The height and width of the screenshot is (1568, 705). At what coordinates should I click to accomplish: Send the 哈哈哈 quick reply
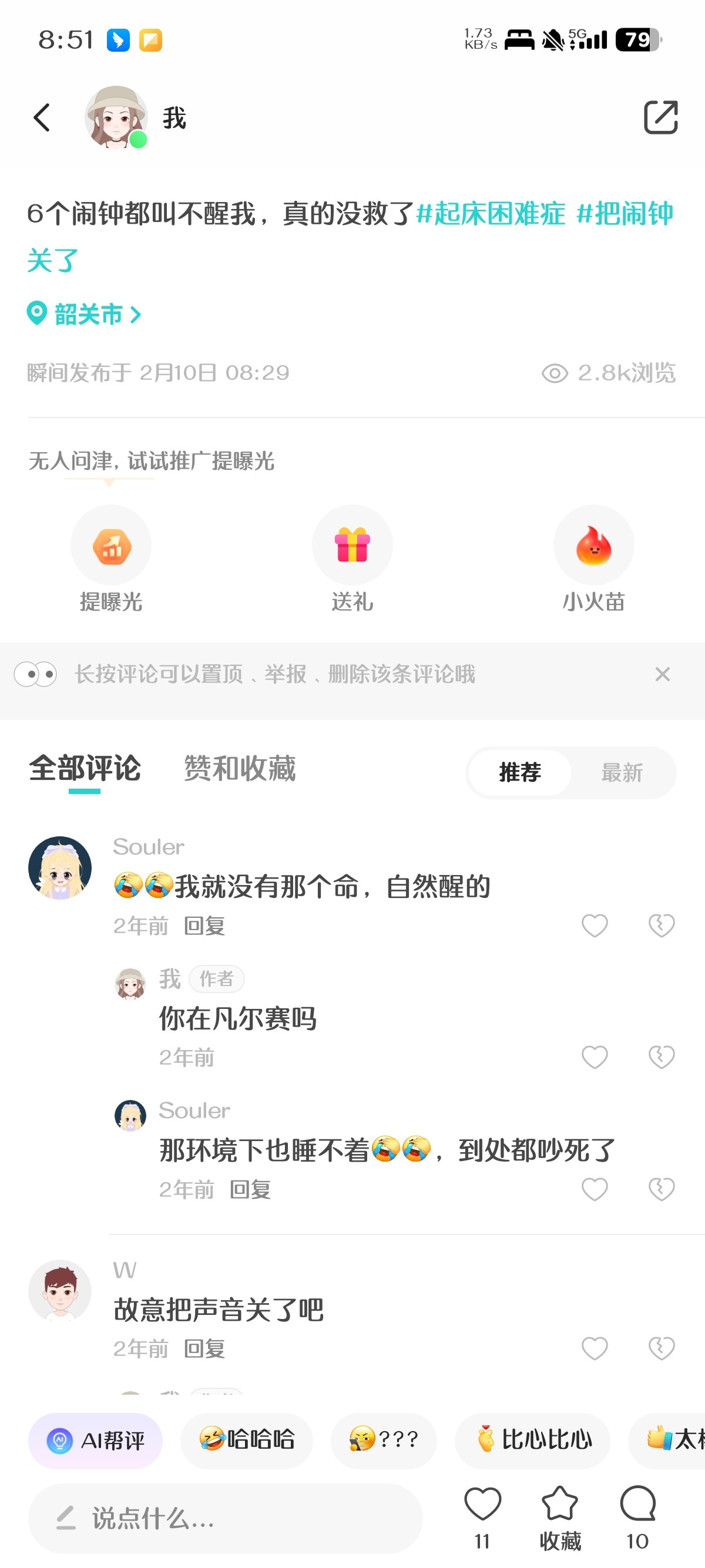[x=247, y=1440]
